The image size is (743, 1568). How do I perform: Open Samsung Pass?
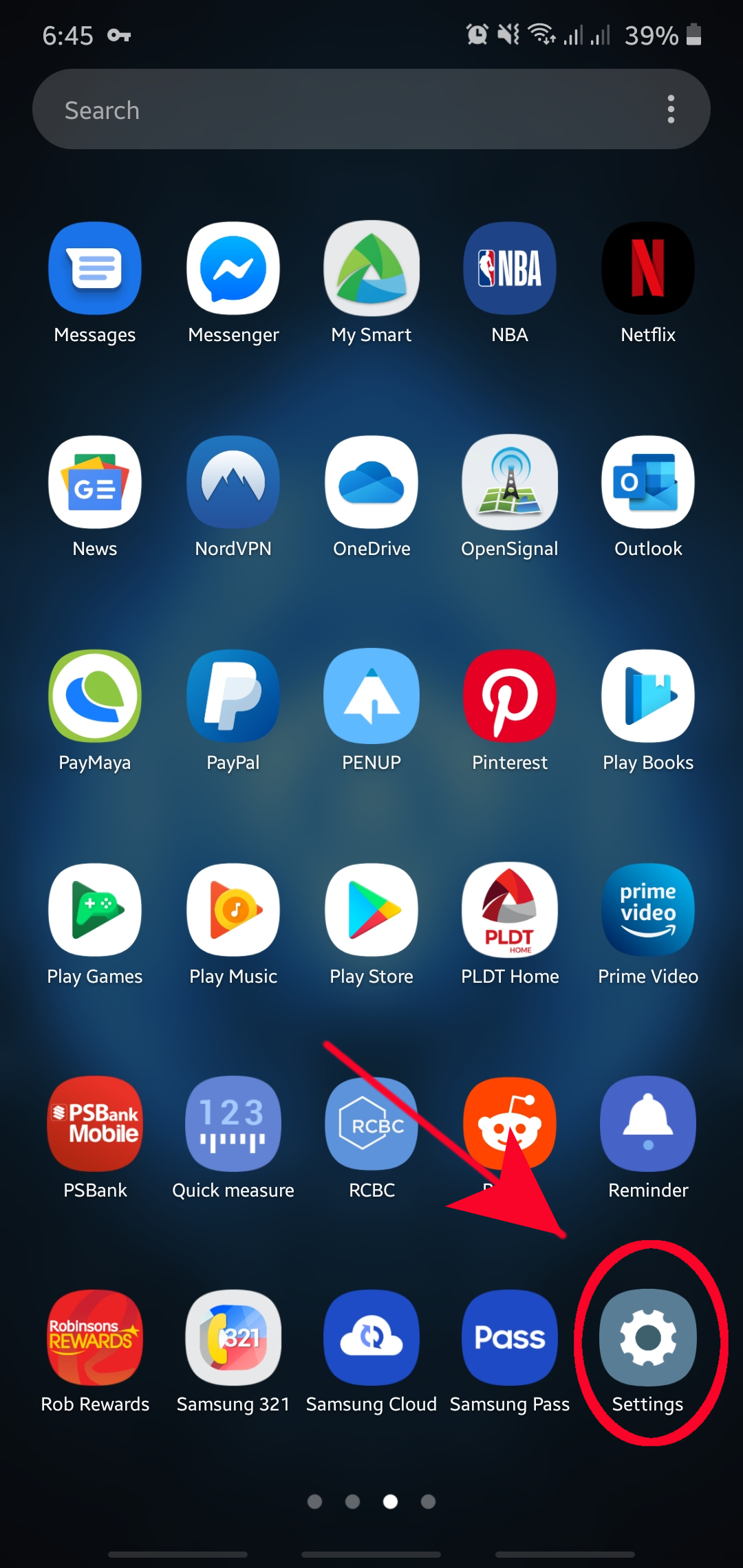click(x=509, y=1337)
